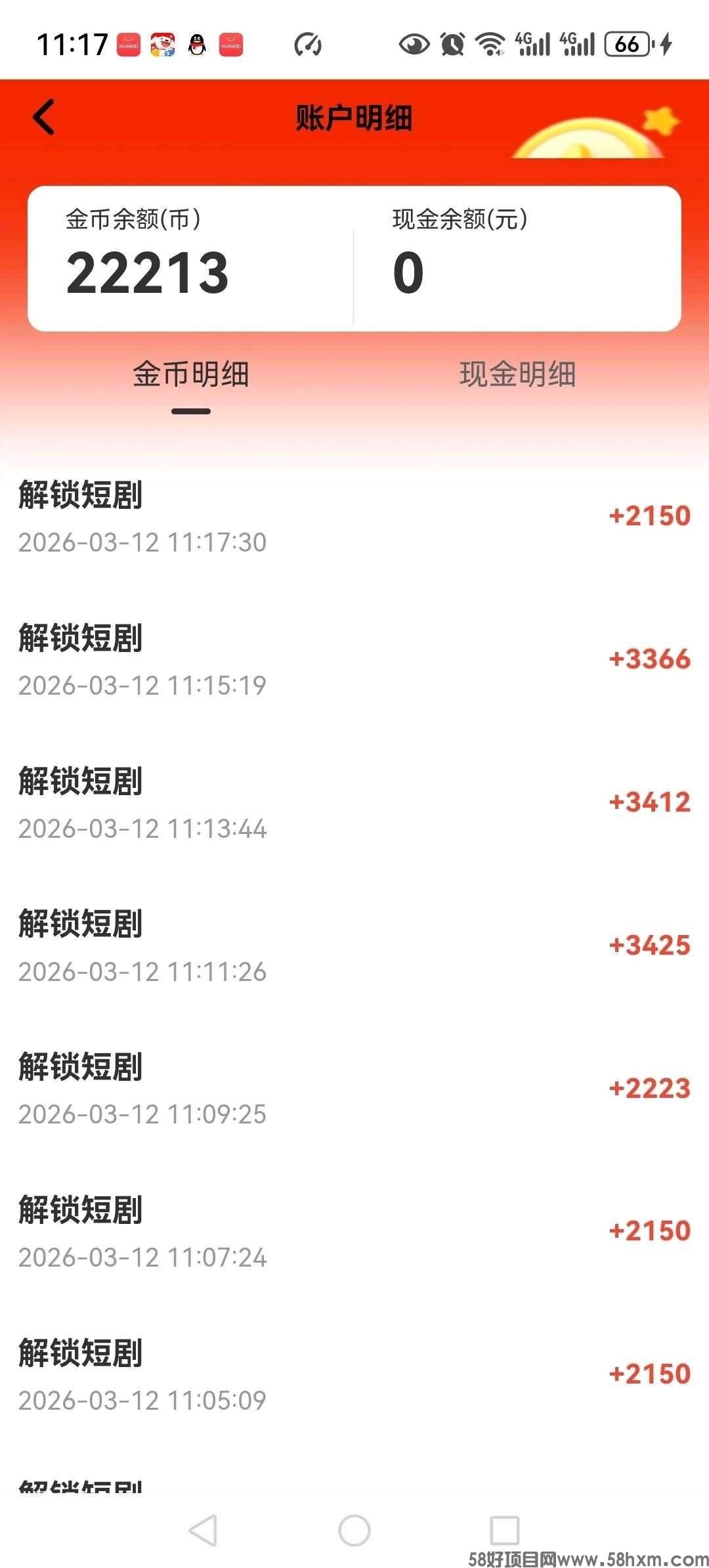Tap the alarm clock icon in status bar
This screenshot has width=709, height=1568.
coord(450,45)
